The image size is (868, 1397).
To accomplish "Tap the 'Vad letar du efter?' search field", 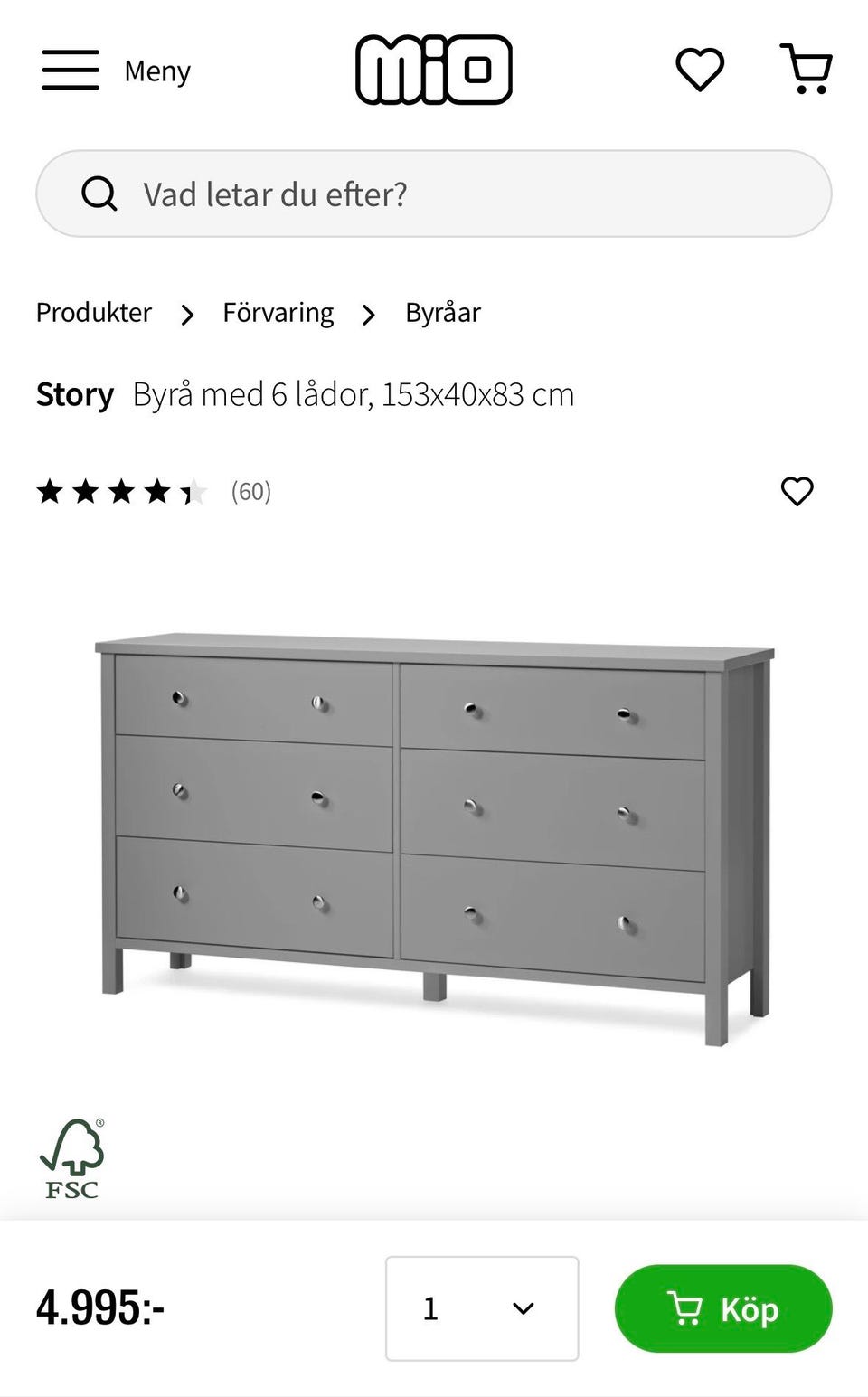I will (434, 194).
